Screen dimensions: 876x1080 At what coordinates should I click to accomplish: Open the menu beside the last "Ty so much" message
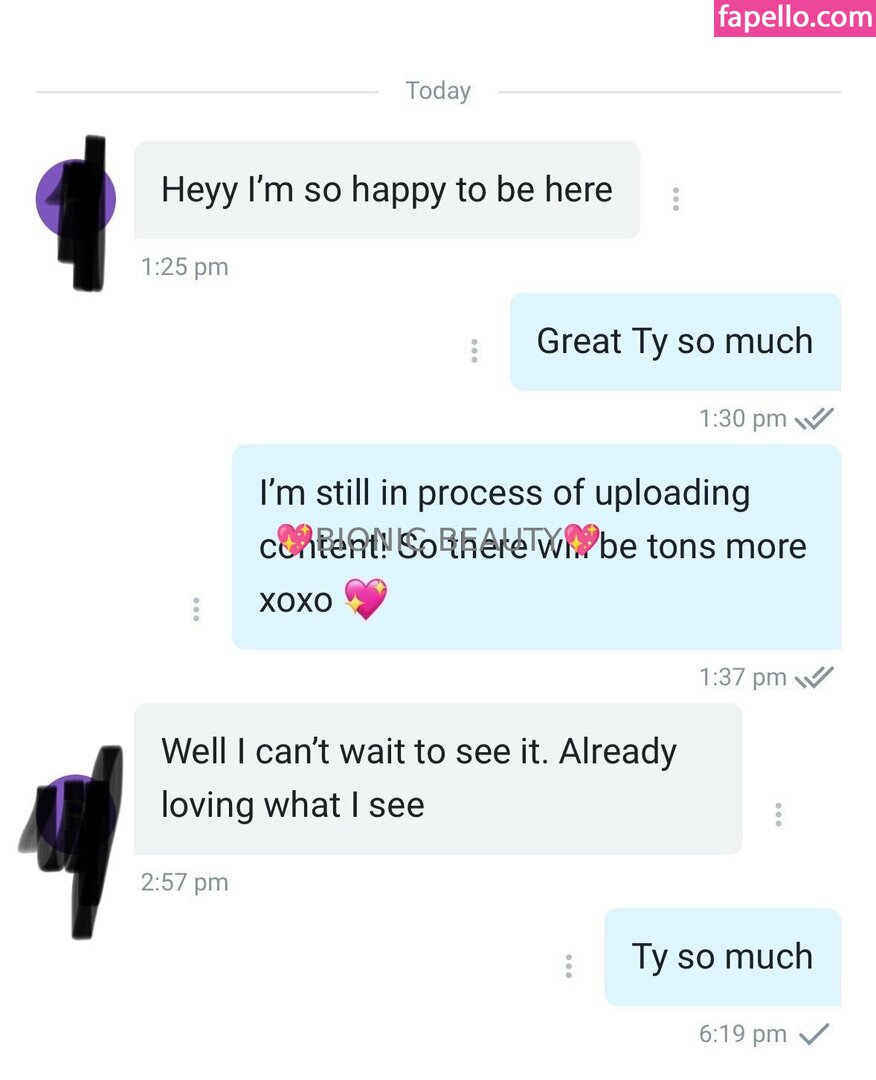[568, 966]
